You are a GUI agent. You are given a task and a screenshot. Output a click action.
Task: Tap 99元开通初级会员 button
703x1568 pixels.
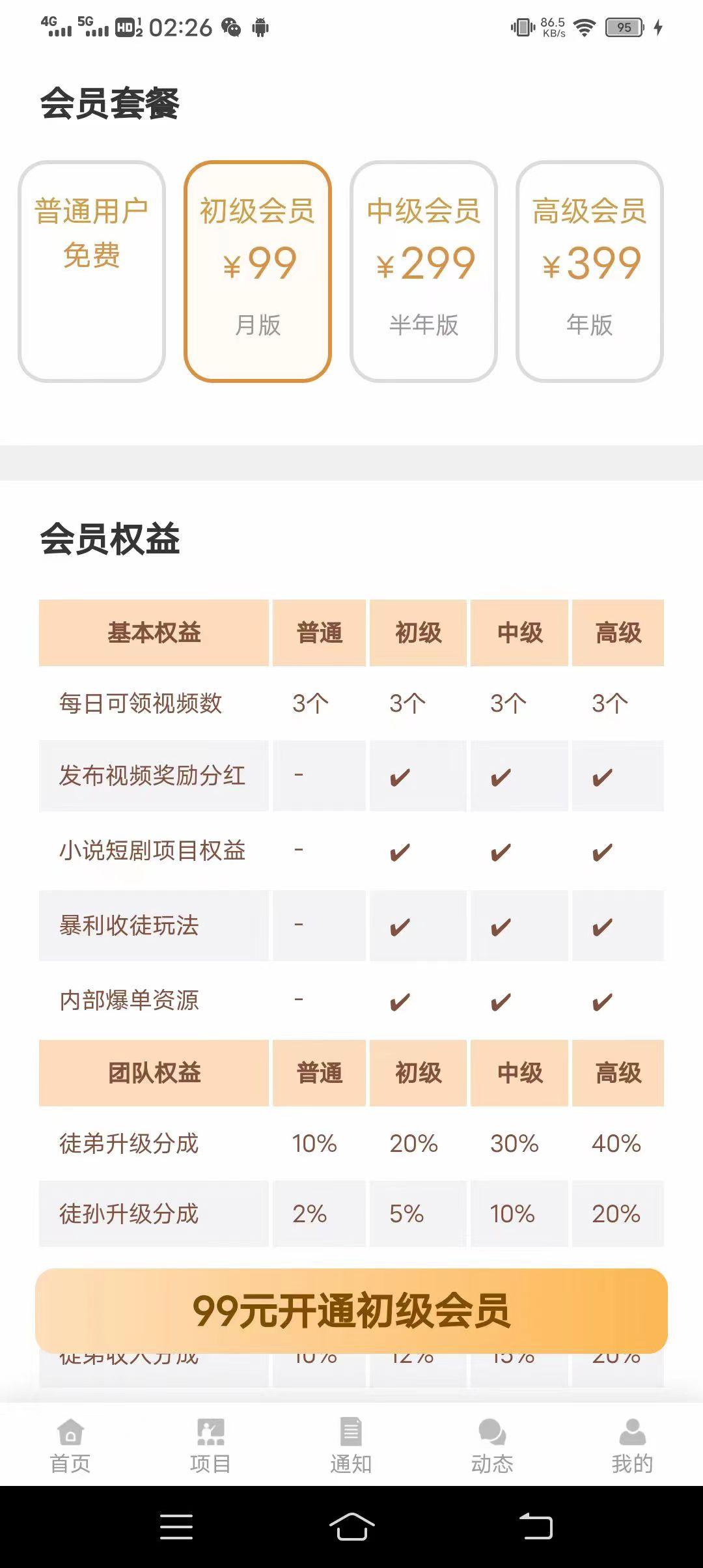[x=351, y=1310]
